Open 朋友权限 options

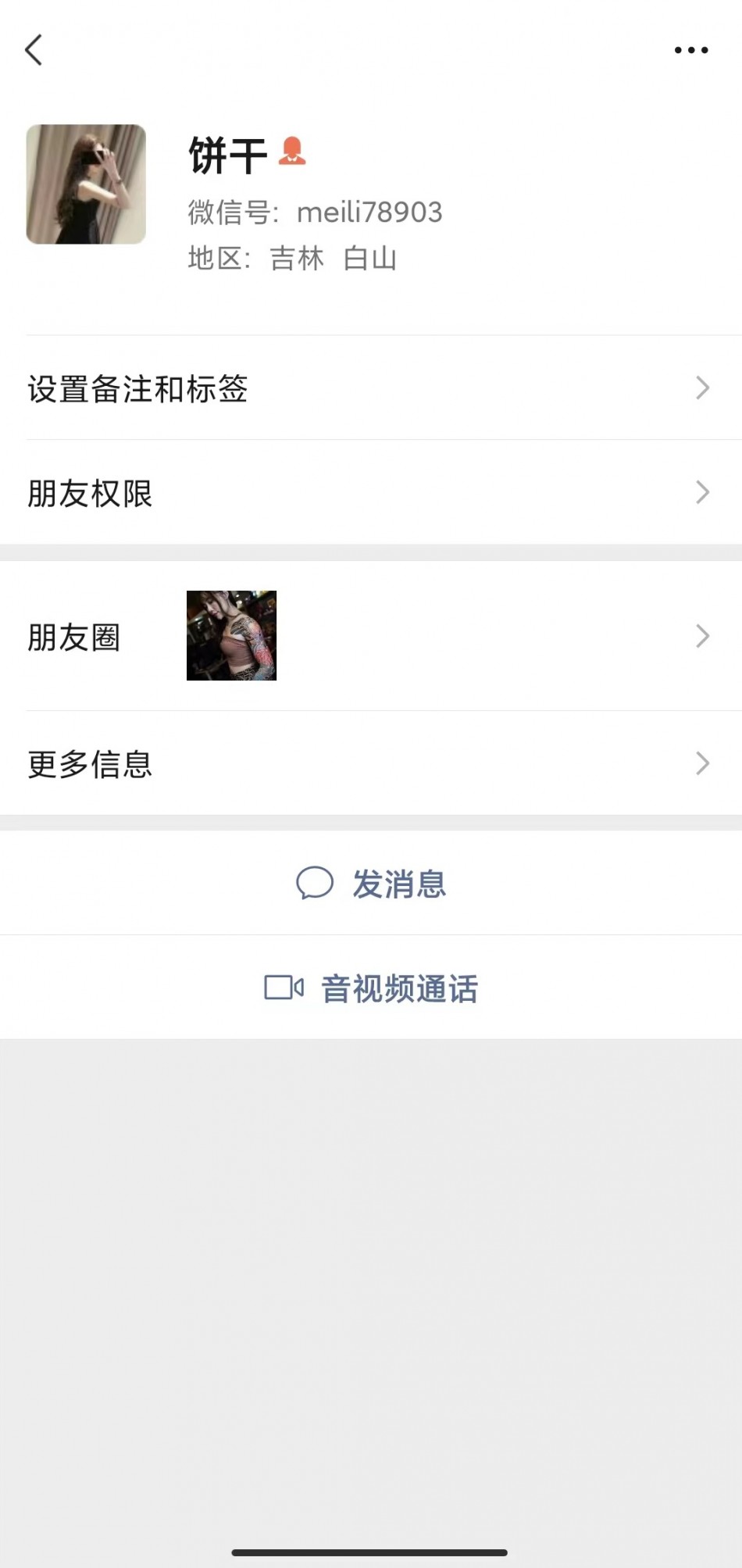(371, 493)
